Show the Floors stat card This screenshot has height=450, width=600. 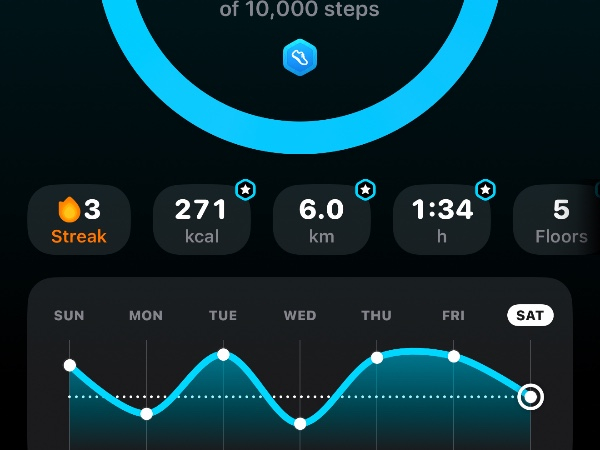pos(559,221)
